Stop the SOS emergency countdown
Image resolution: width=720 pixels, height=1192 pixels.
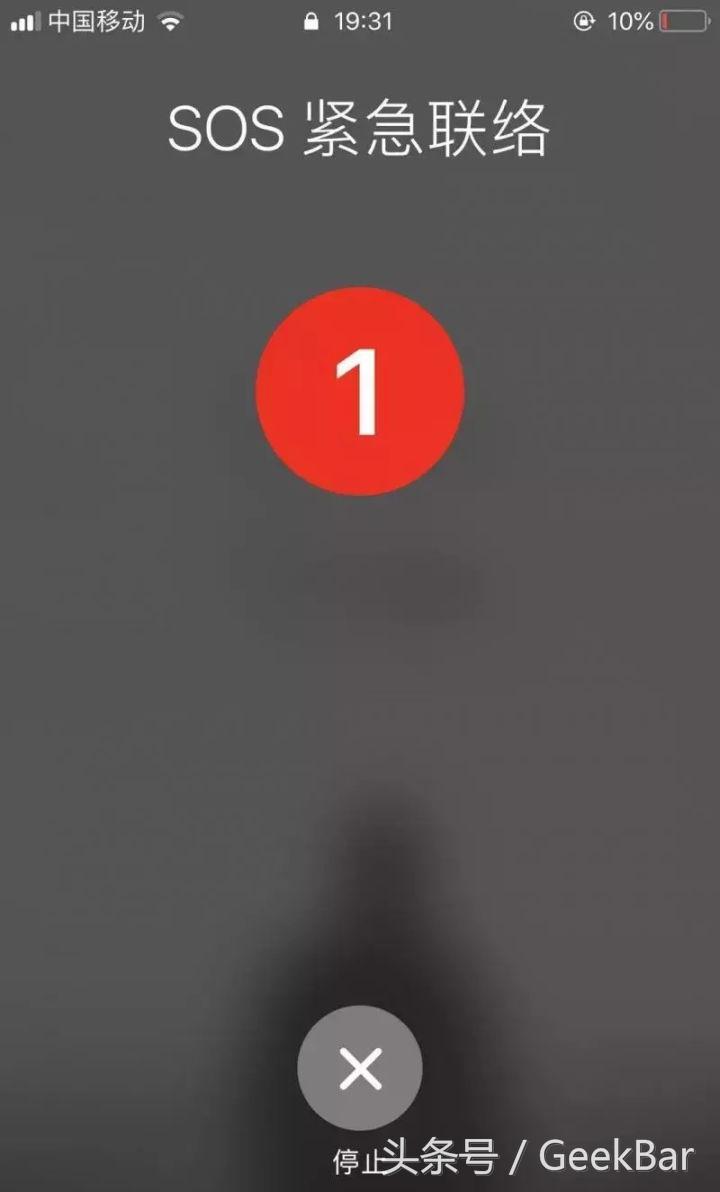point(360,1069)
